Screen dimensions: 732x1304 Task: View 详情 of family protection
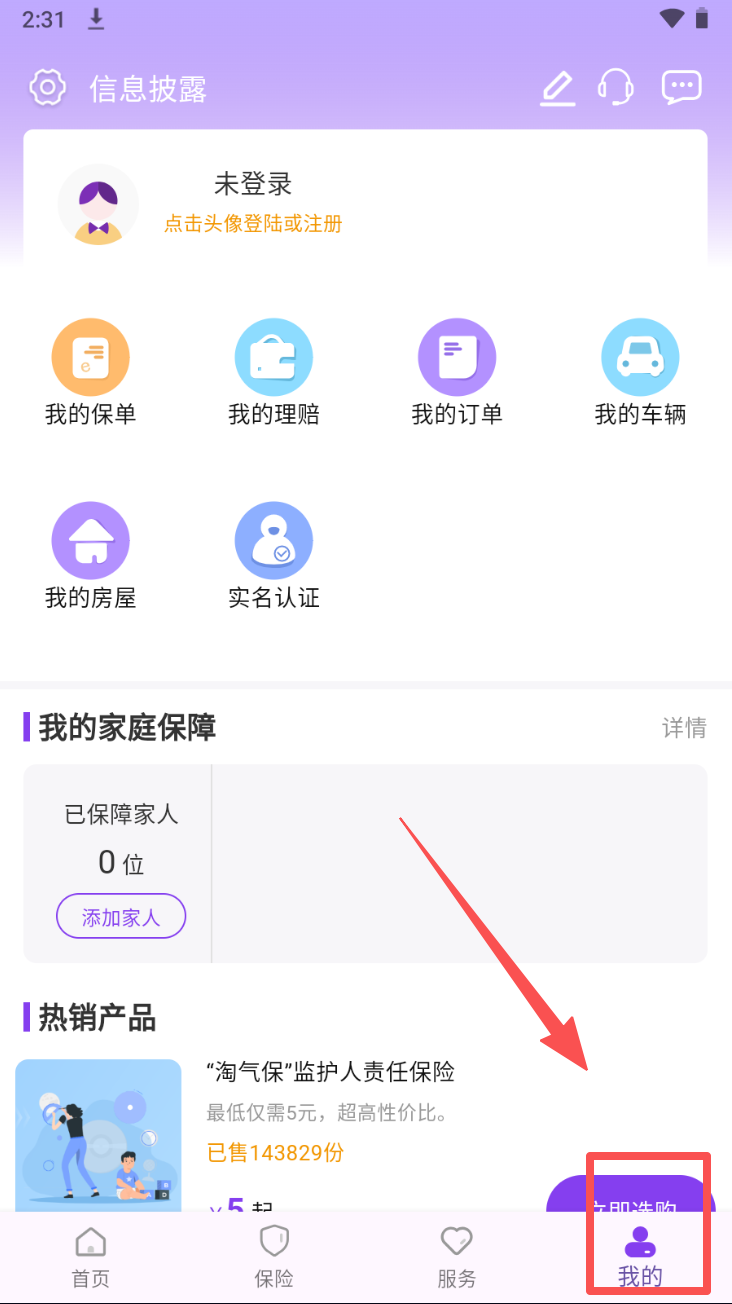684,728
